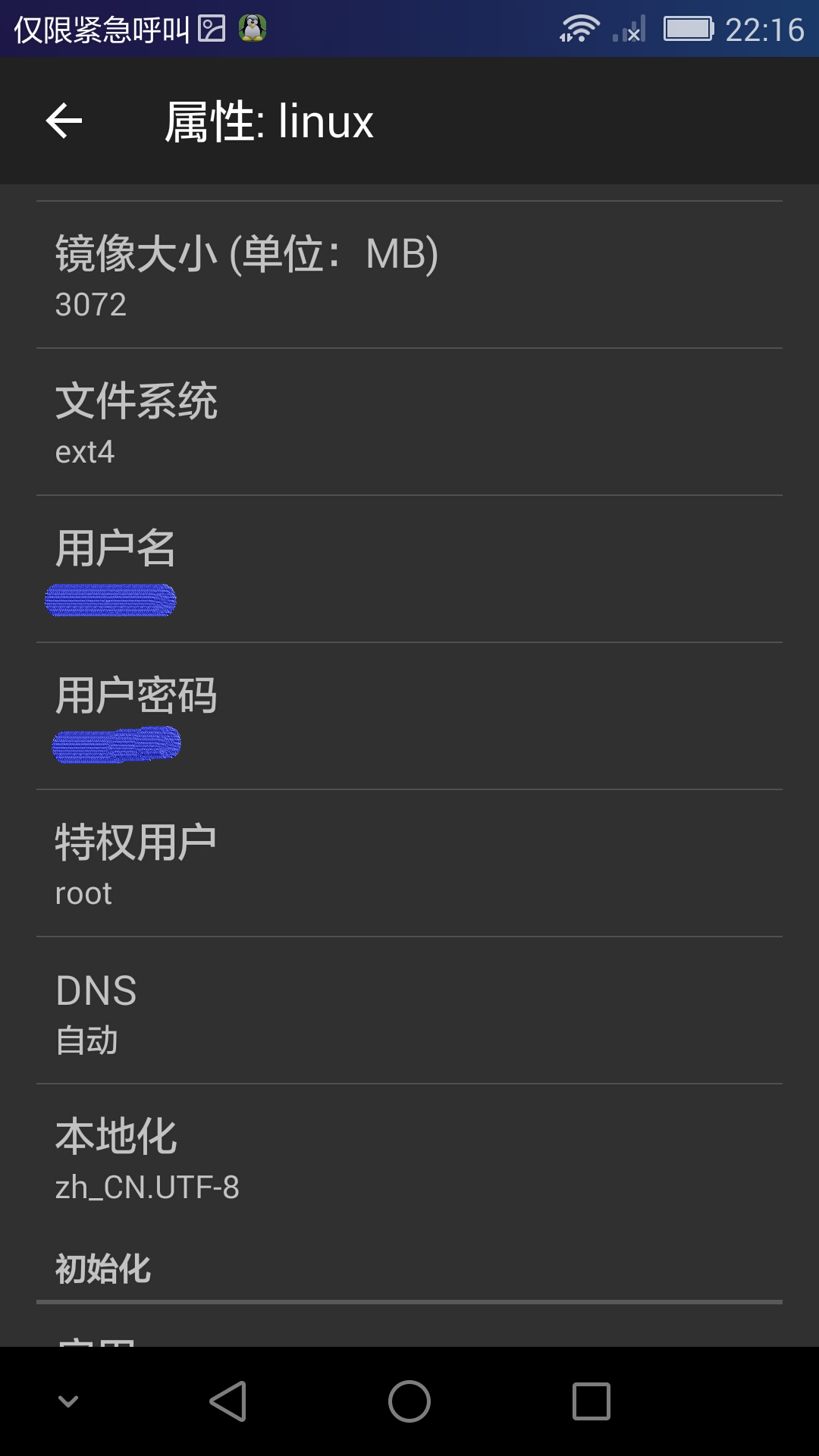Open the recent apps view
Image resolution: width=819 pixels, height=1456 pixels.
(591, 1401)
